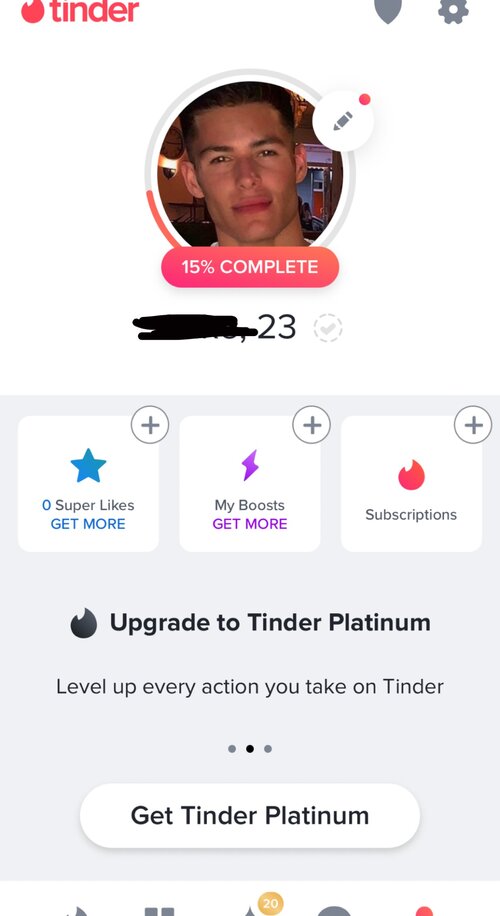Image resolution: width=500 pixels, height=916 pixels.
Task: Open the Subscriptions card
Action: click(411, 484)
